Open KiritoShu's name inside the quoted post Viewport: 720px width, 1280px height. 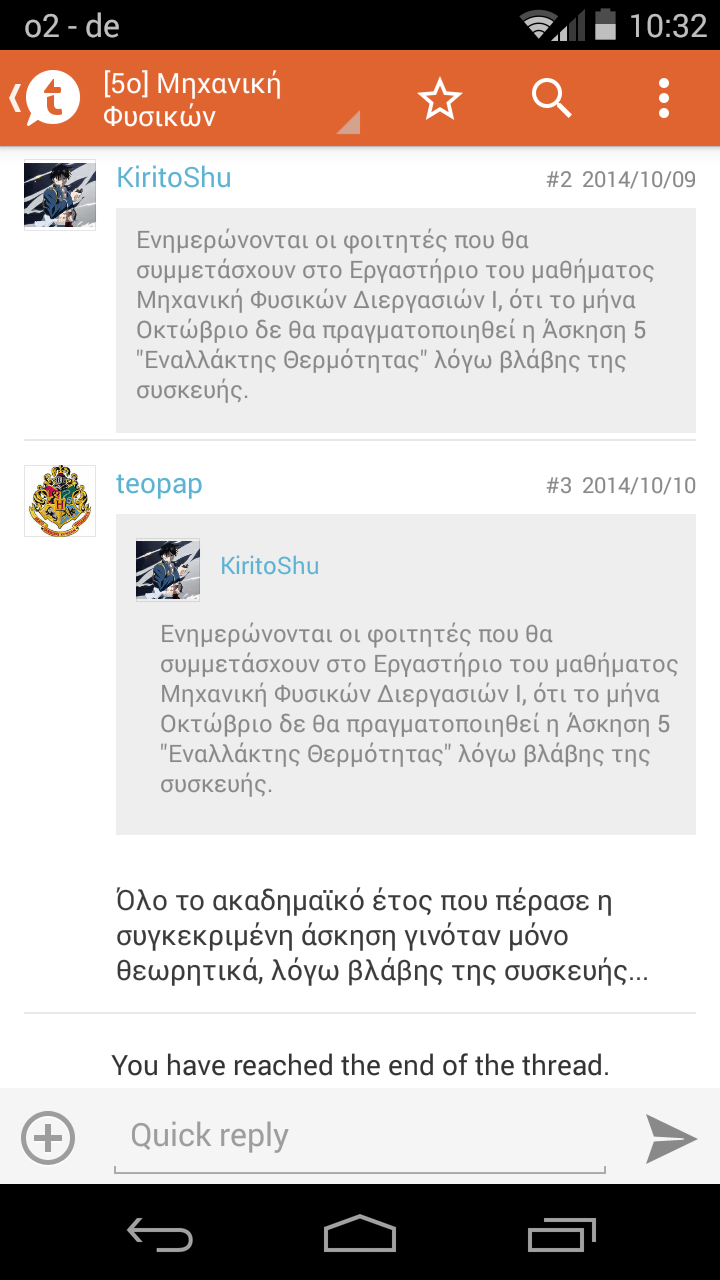click(270, 566)
